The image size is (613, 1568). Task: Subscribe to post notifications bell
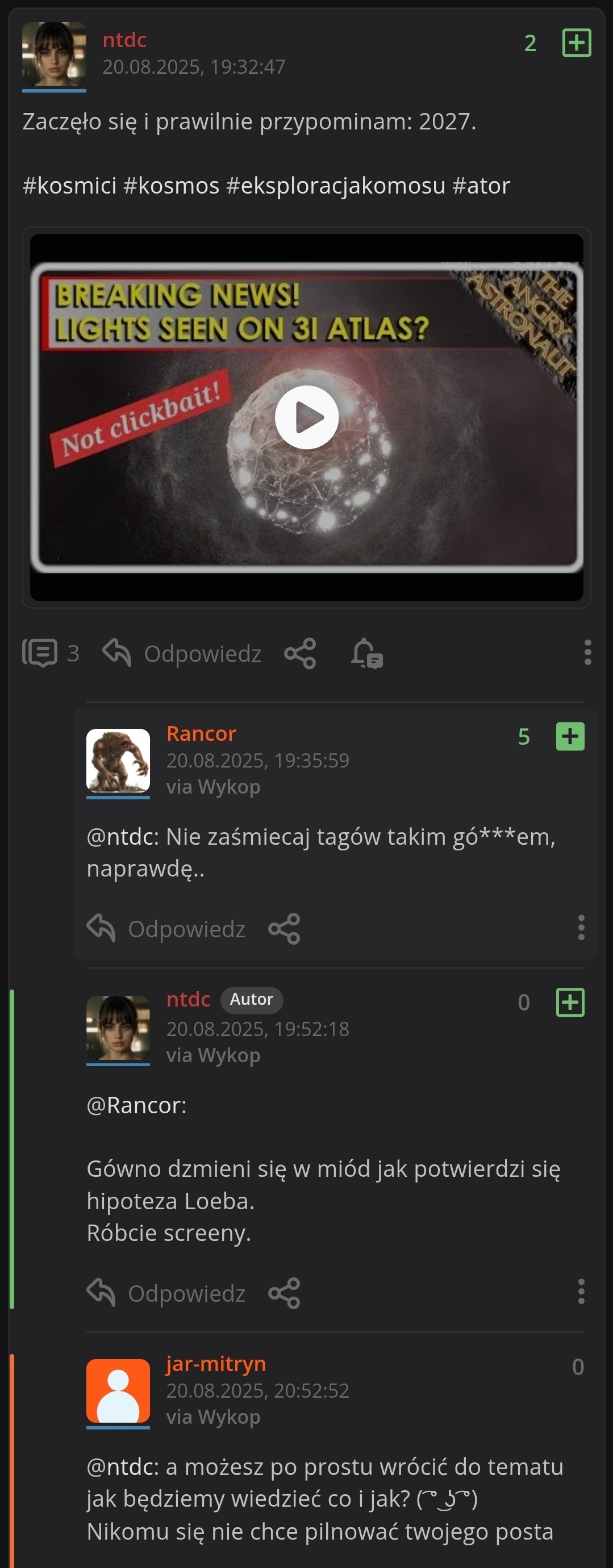[366, 653]
